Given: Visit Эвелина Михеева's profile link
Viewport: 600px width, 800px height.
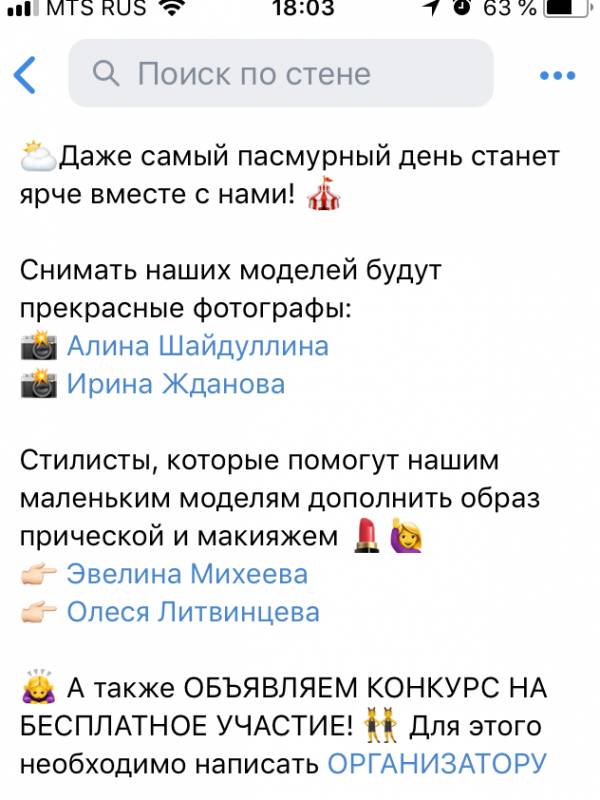Looking at the screenshot, I should 187,574.
